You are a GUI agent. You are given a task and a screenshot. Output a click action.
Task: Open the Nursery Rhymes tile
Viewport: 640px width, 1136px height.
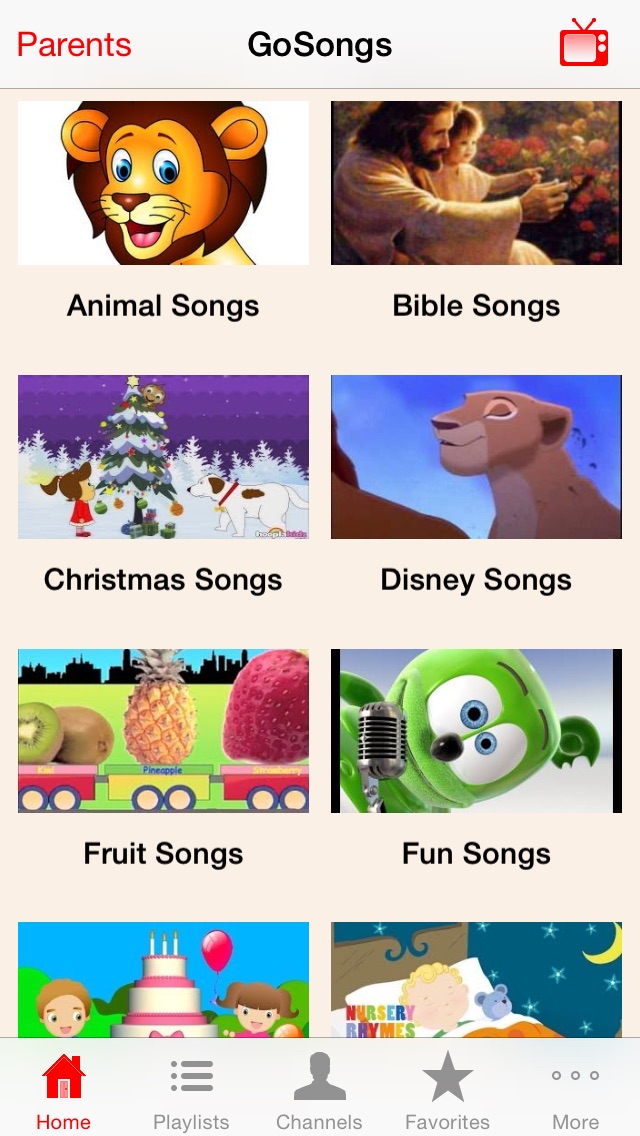click(476, 979)
